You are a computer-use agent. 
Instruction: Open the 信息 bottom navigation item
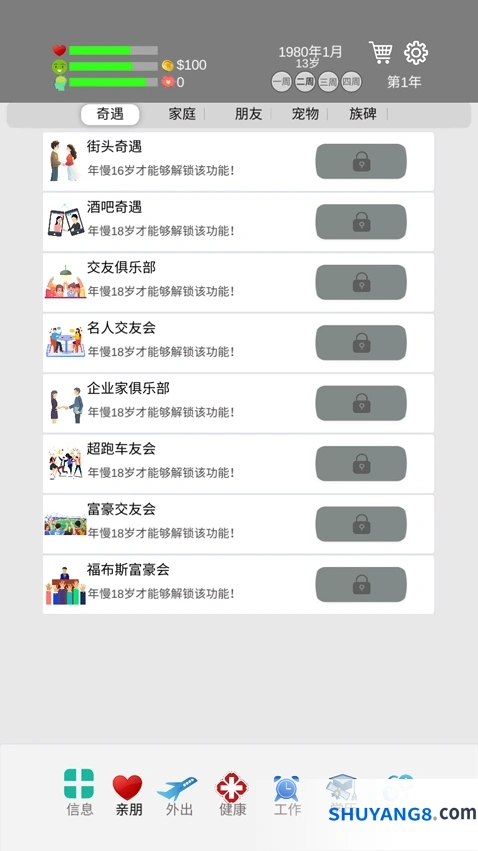point(79,792)
